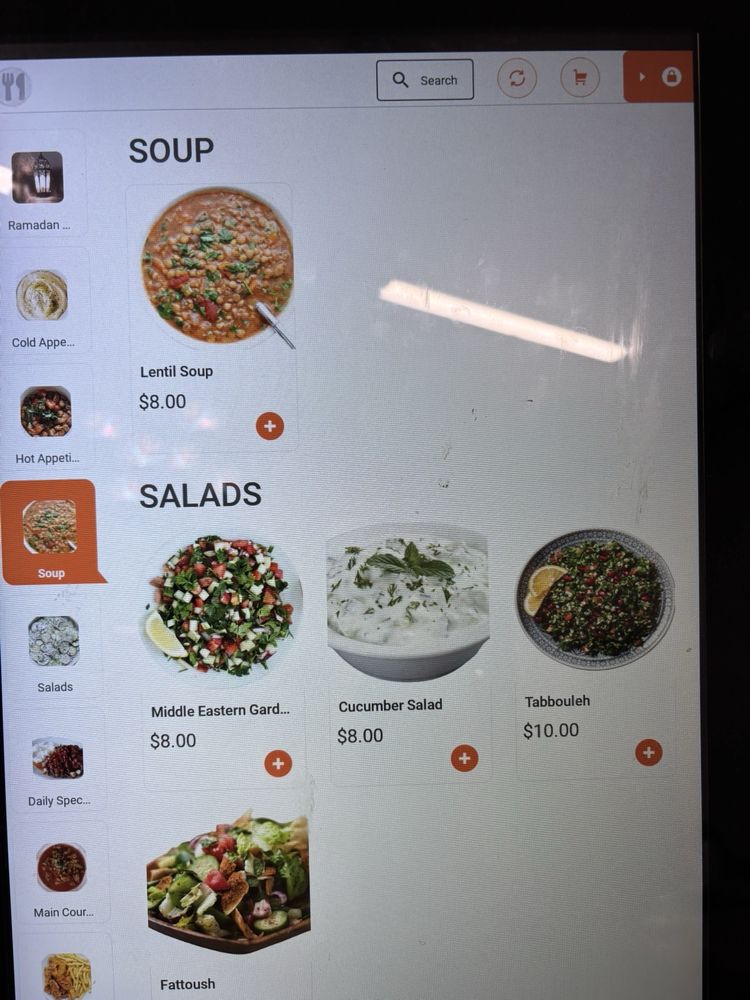Screen dimensions: 750x1000
Task: Add Middle Eastern Garden salad to order
Action: (x=278, y=763)
